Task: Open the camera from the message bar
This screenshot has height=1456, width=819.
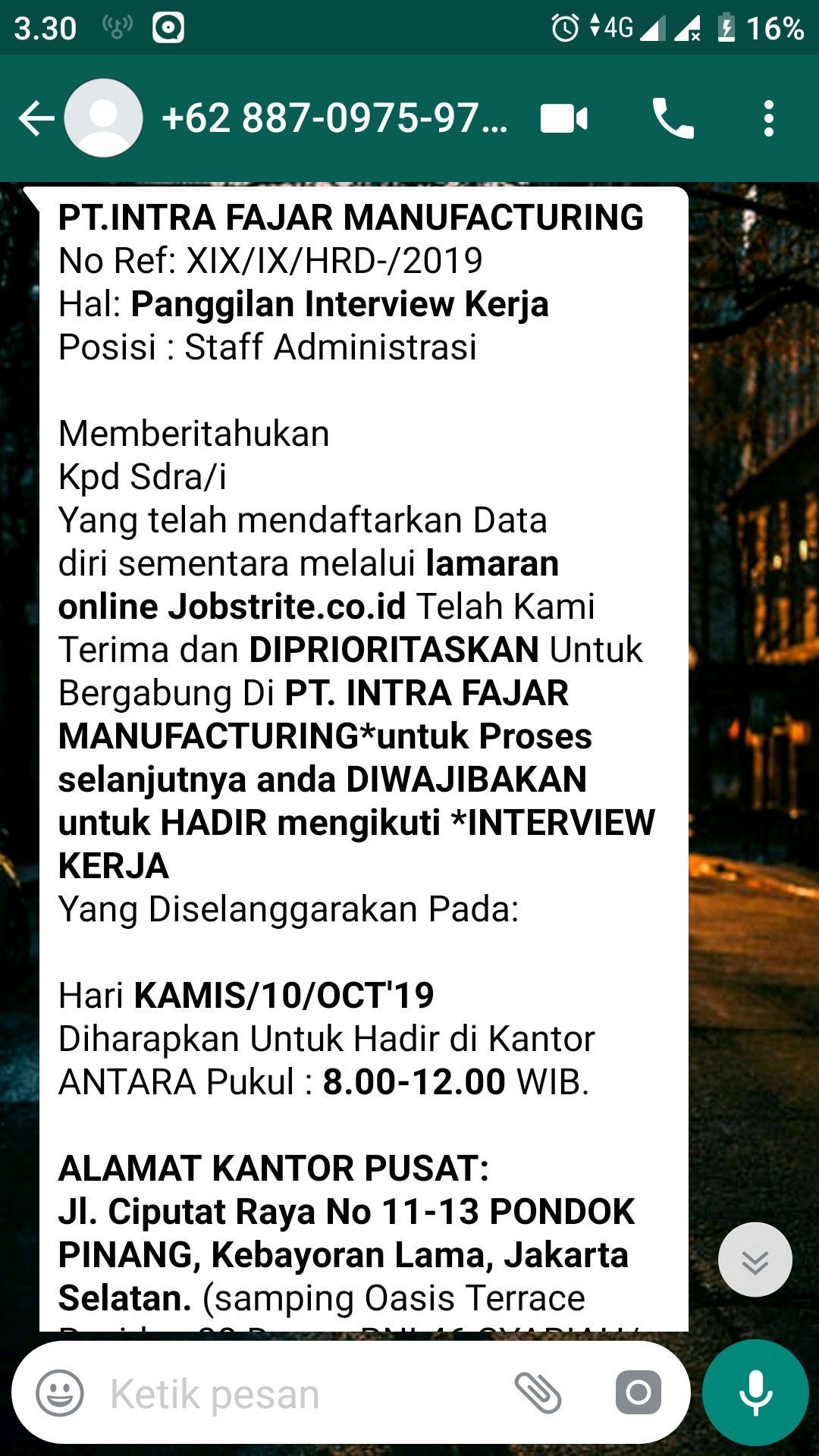Action: (x=638, y=1393)
